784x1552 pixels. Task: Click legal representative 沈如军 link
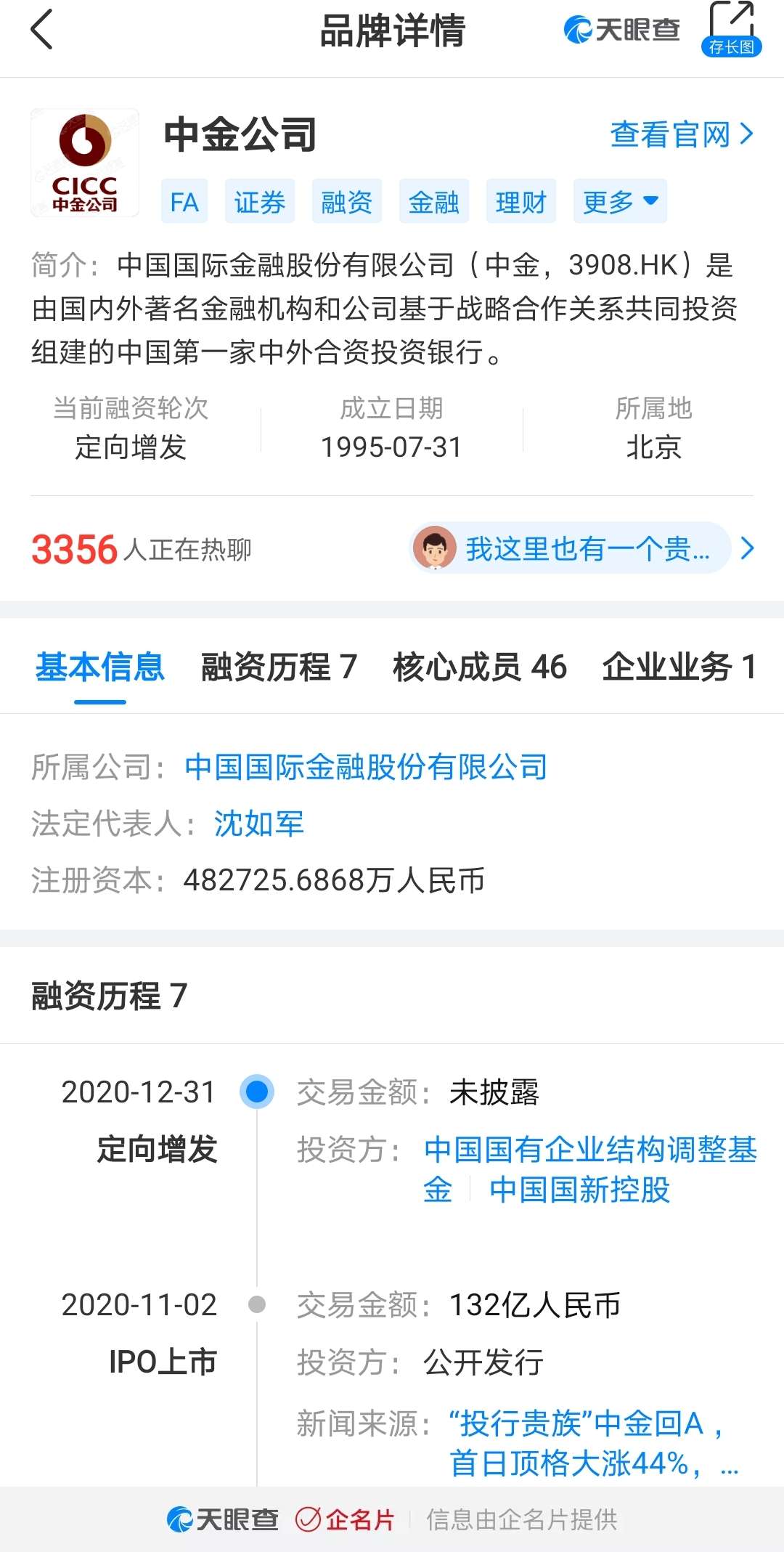[258, 824]
